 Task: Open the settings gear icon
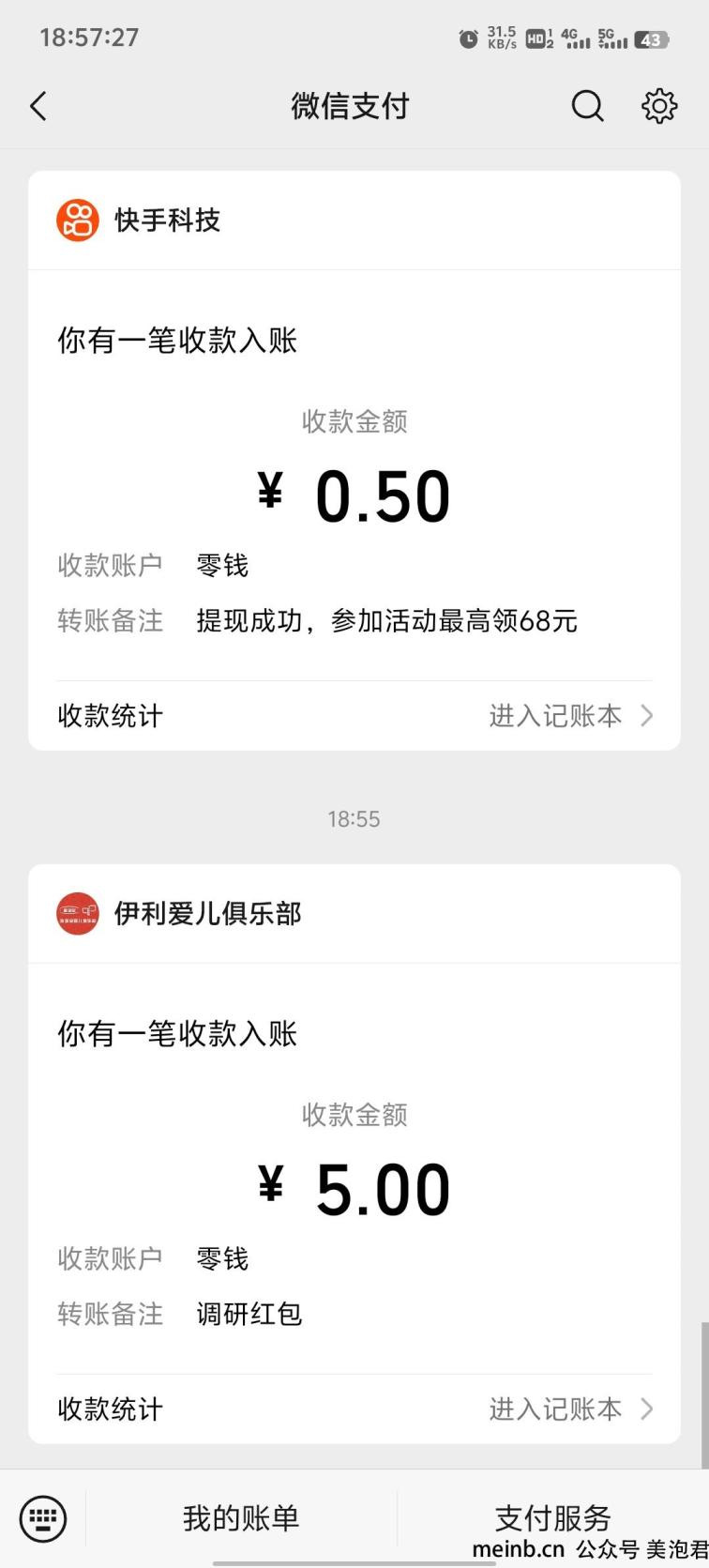[659, 106]
